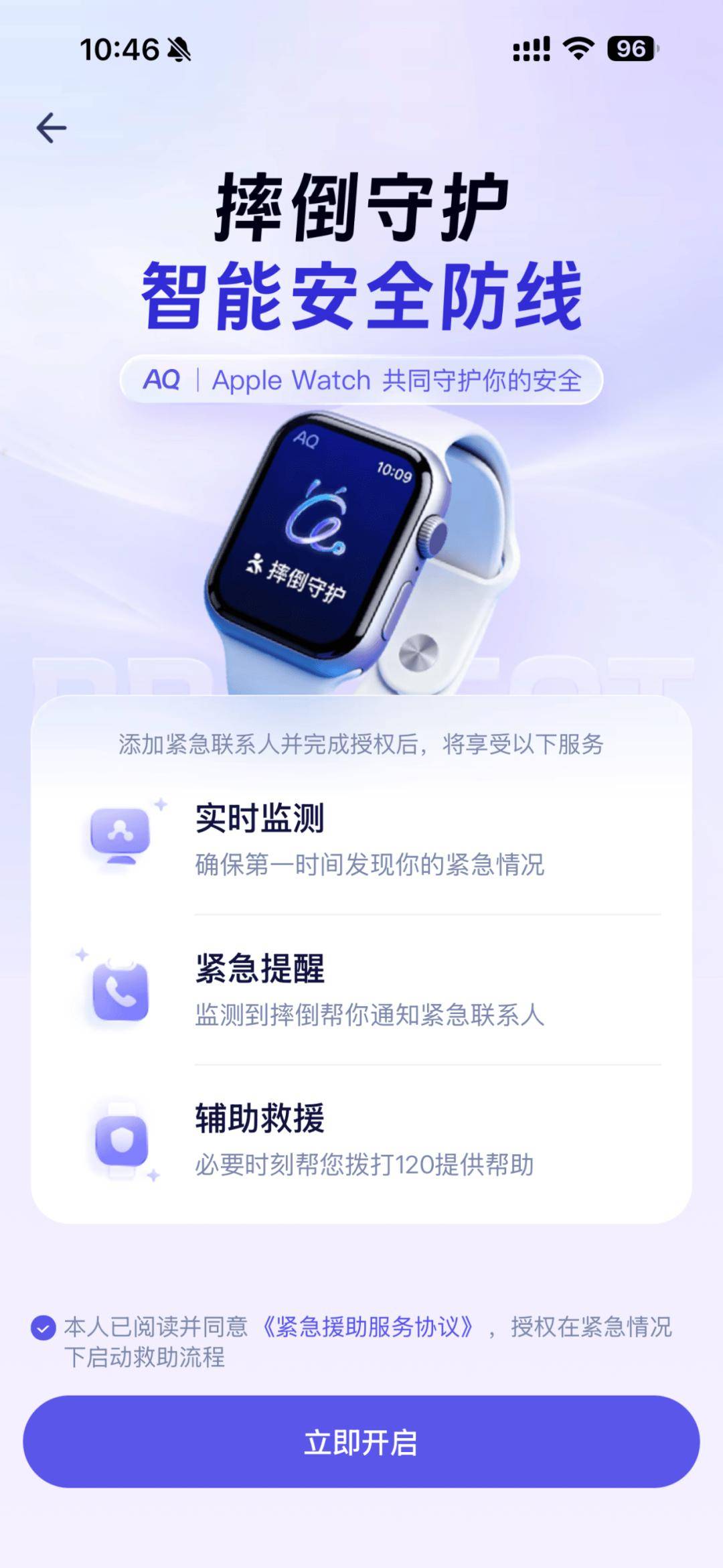This screenshot has height=1568, width=723.
Task: Uncheck the emergency agreement consent checkbox
Action: tap(44, 1328)
